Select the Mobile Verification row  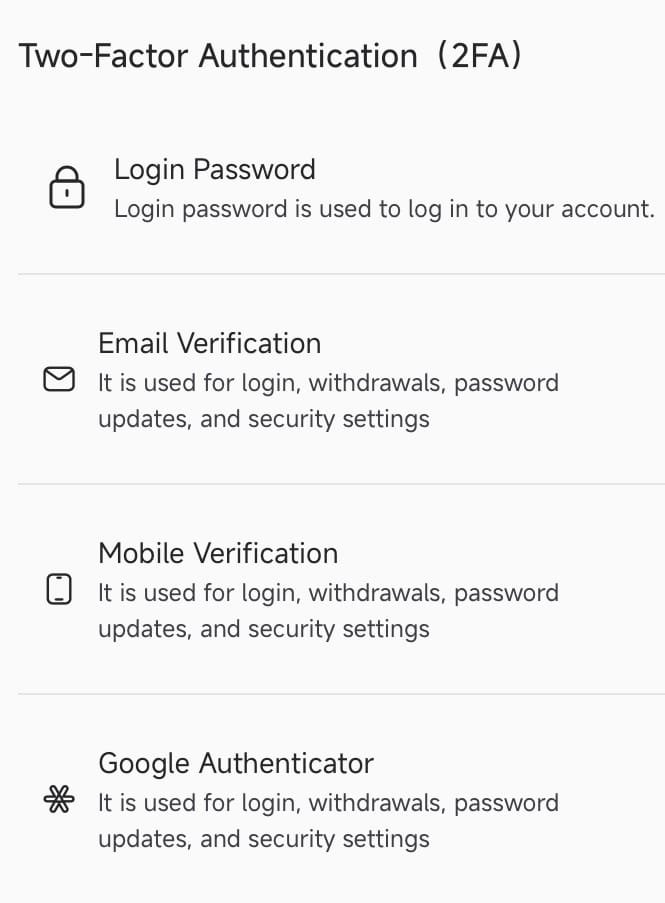[217, 554]
